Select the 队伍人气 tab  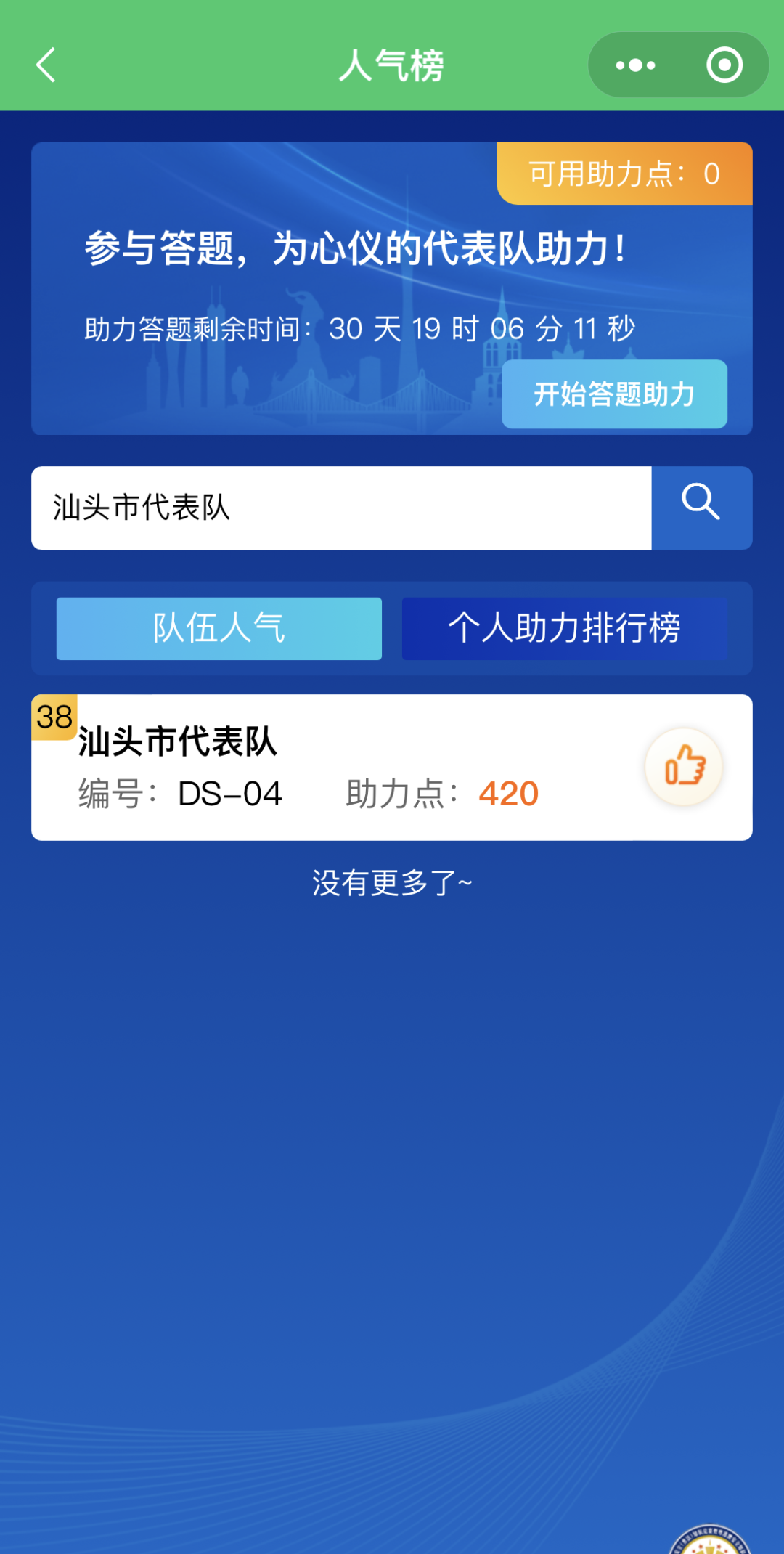(219, 629)
